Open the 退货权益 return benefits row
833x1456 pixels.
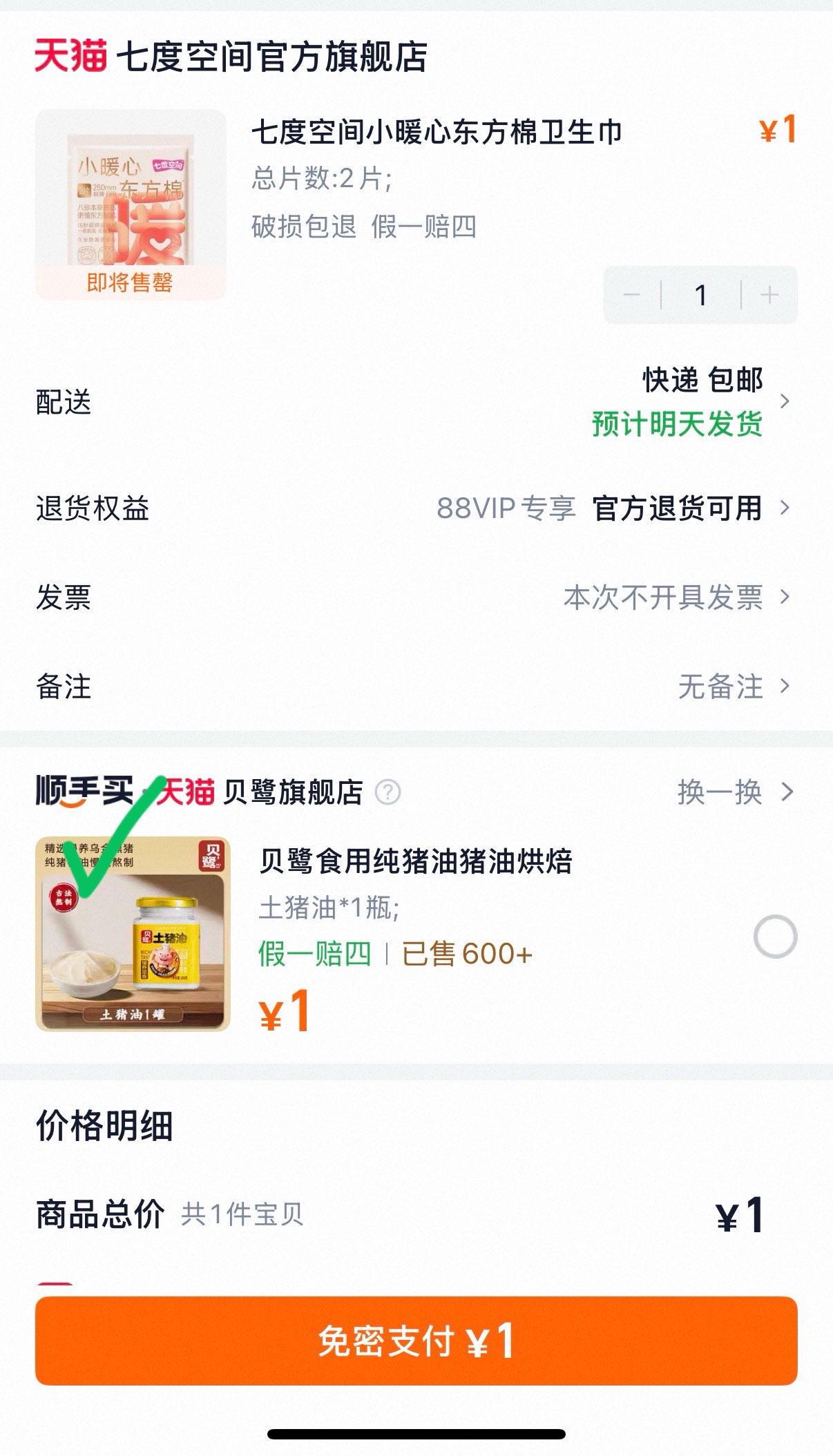coord(416,508)
